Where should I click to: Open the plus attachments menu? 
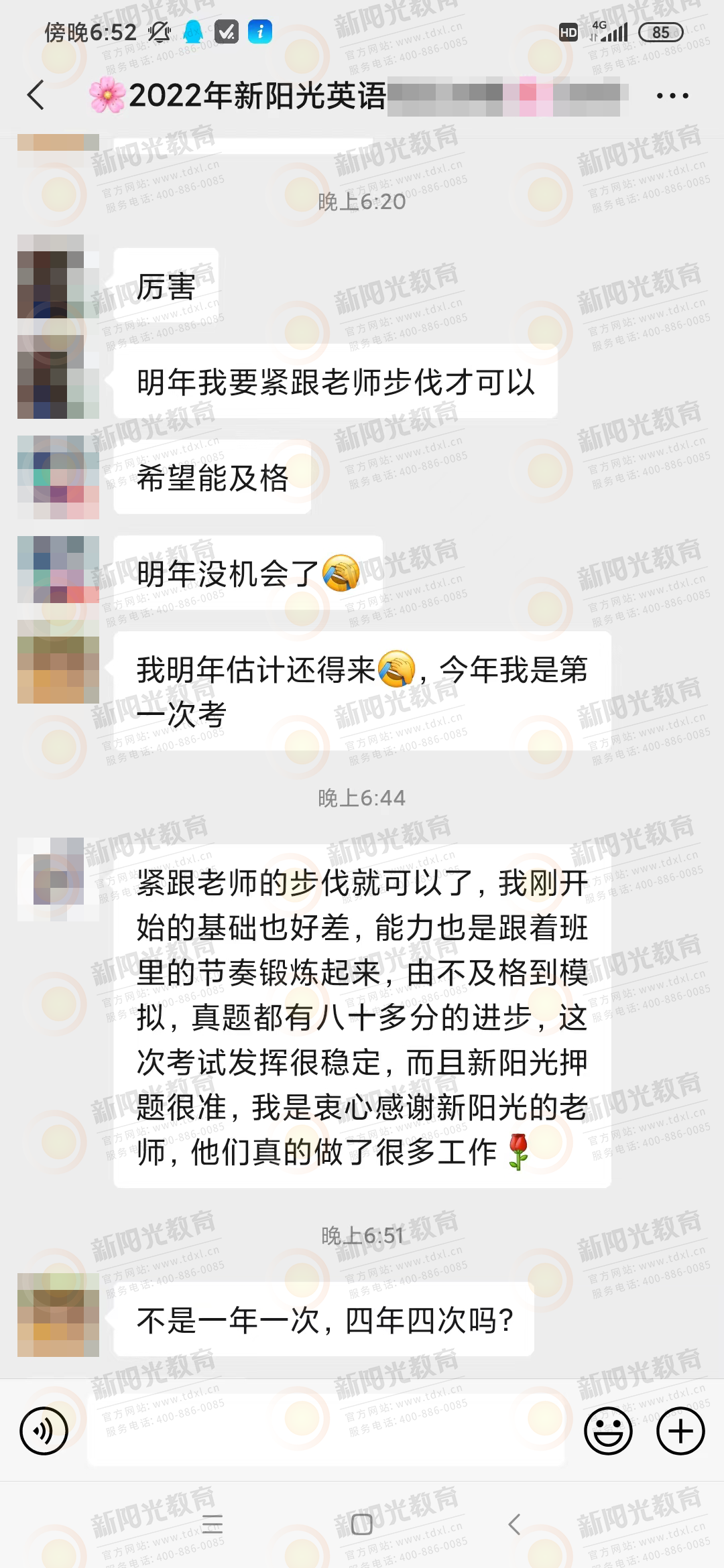point(680,1431)
